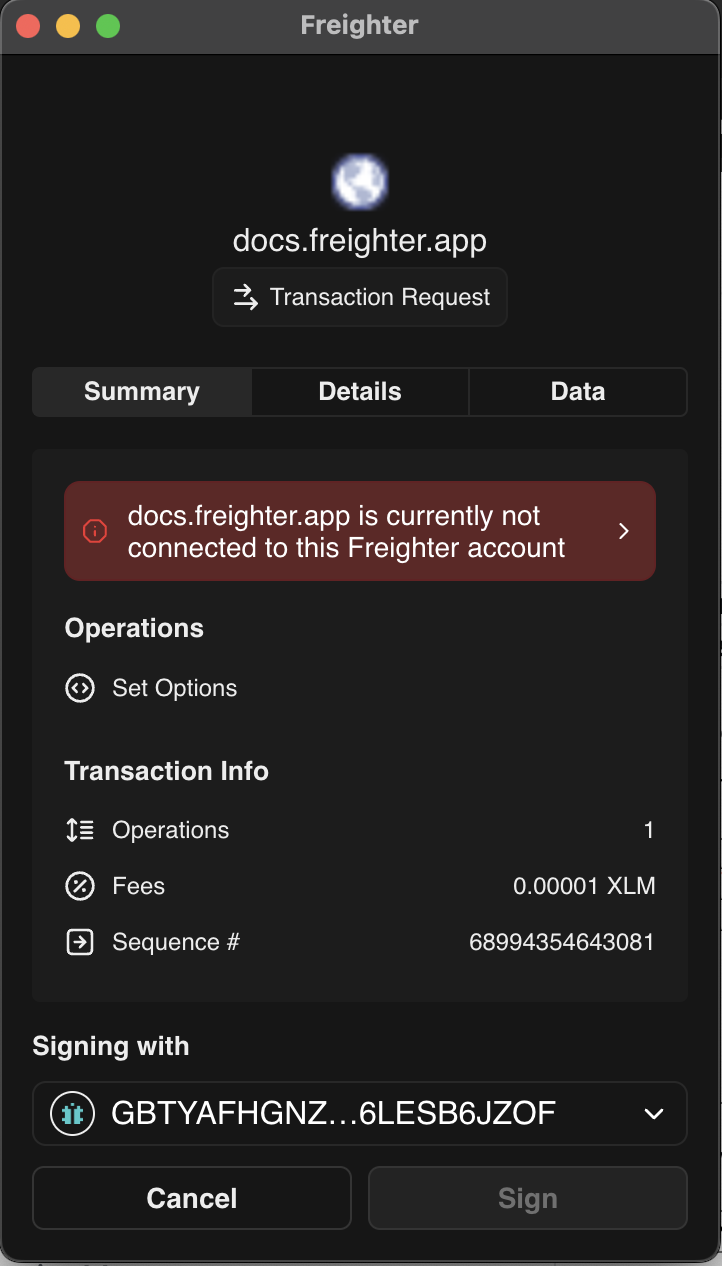The width and height of the screenshot is (722, 1266).
Task: Expand the signing account dropdown
Action: point(360,1113)
